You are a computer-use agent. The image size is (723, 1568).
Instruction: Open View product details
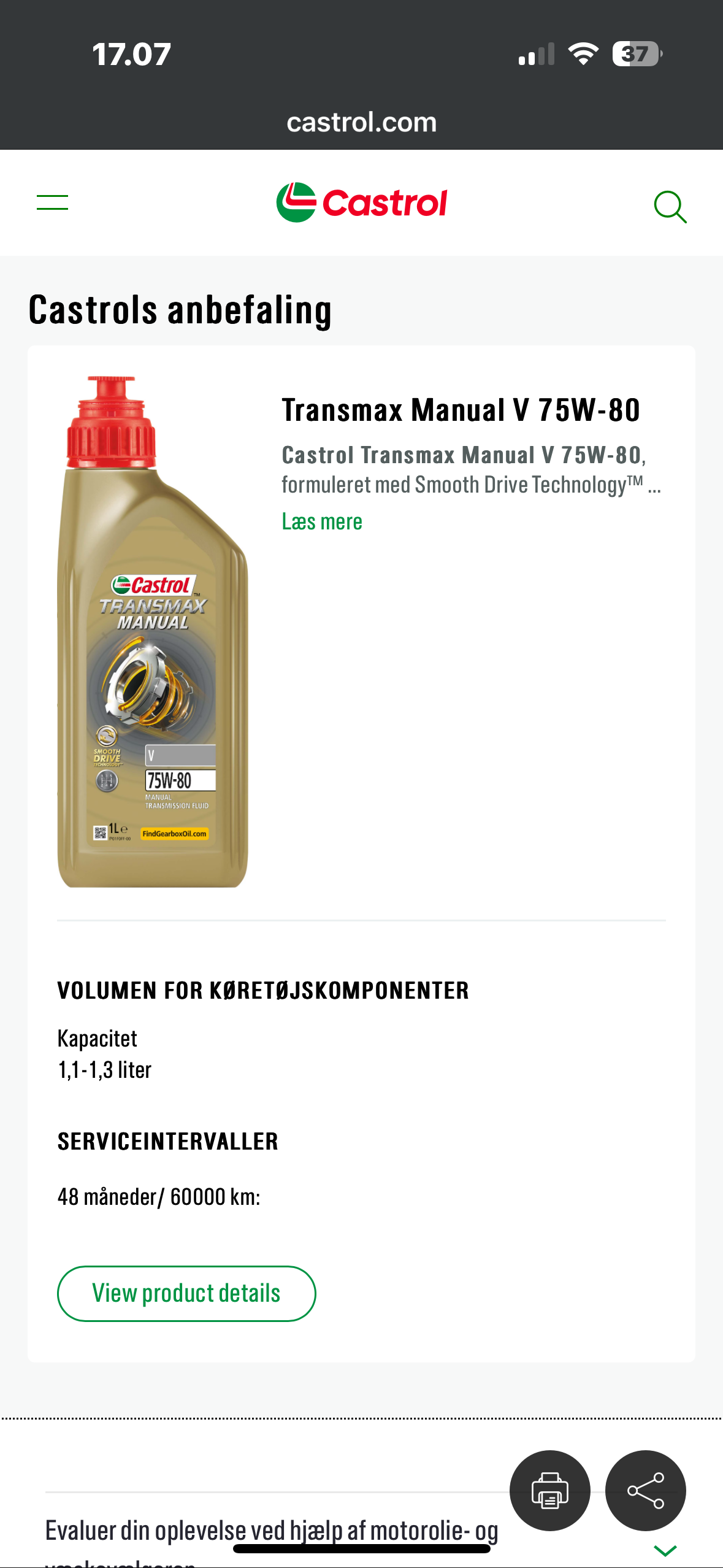tap(186, 1293)
